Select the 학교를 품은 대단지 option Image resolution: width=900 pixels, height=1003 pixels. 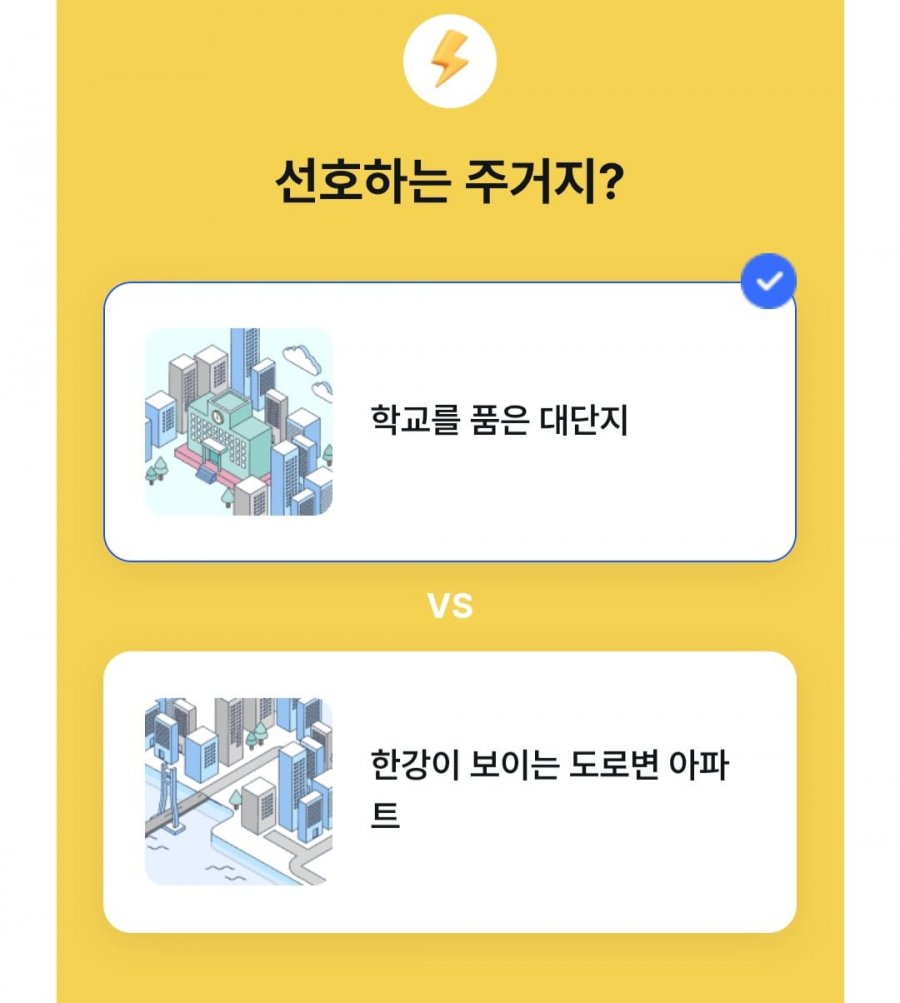[x=450, y=422]
